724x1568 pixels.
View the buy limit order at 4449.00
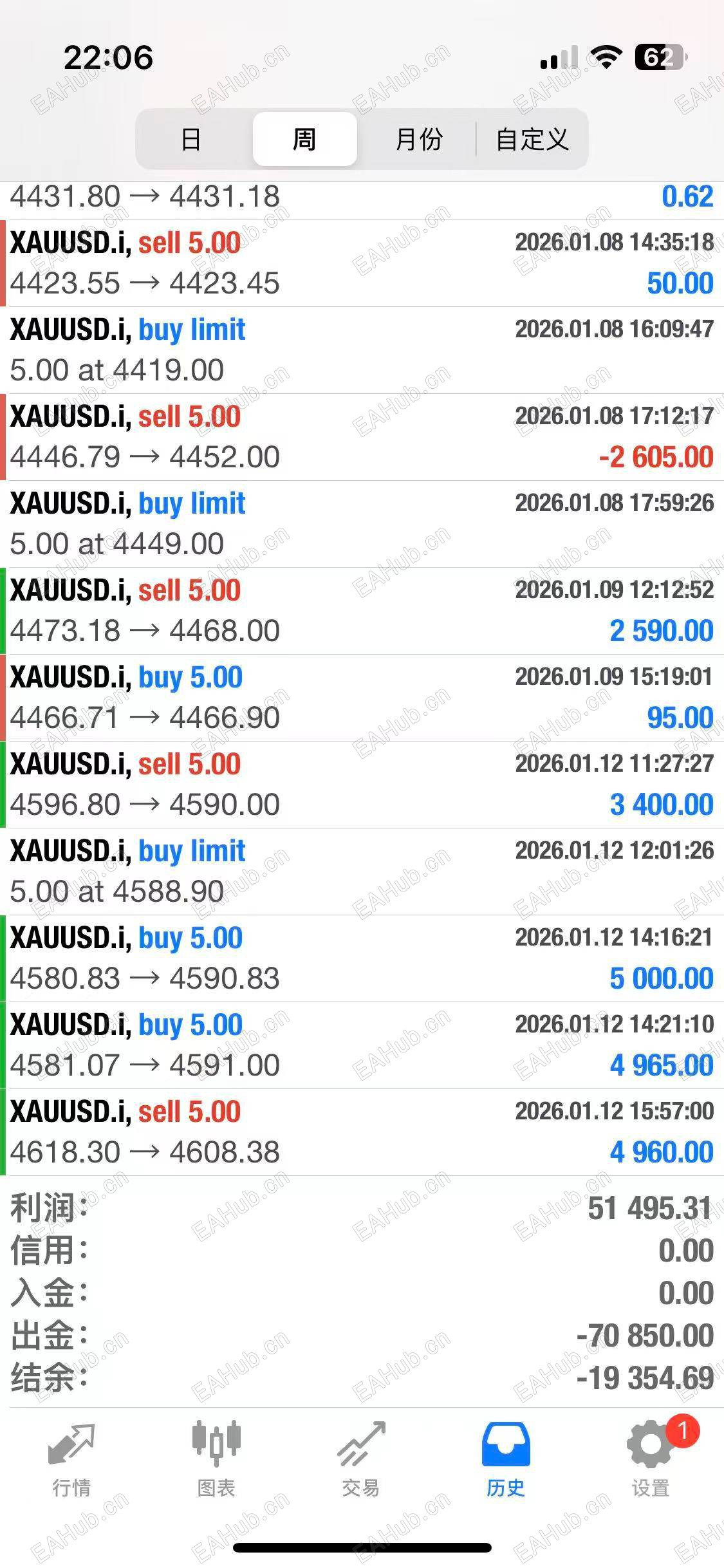point(362,524)
